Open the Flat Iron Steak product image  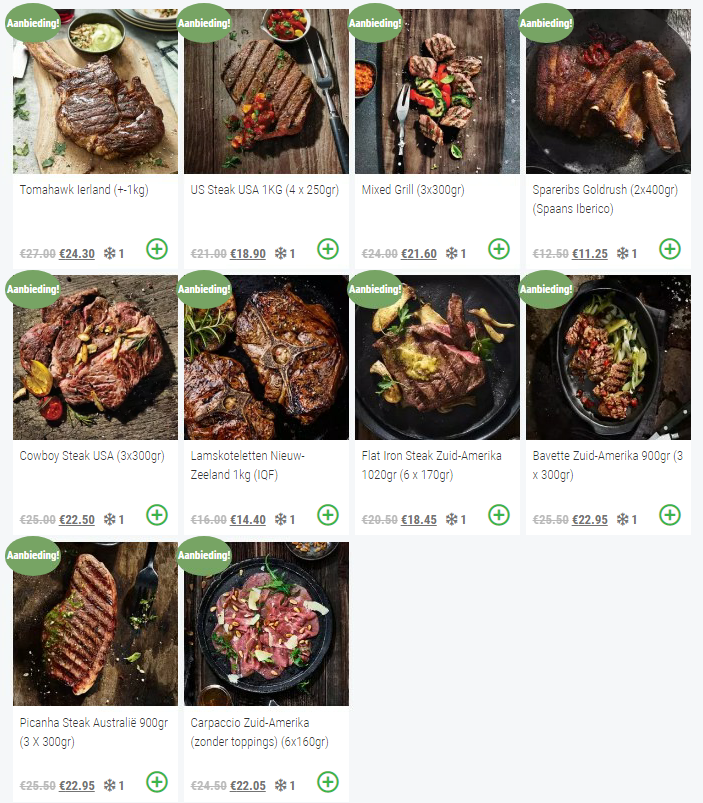(437, 358)
